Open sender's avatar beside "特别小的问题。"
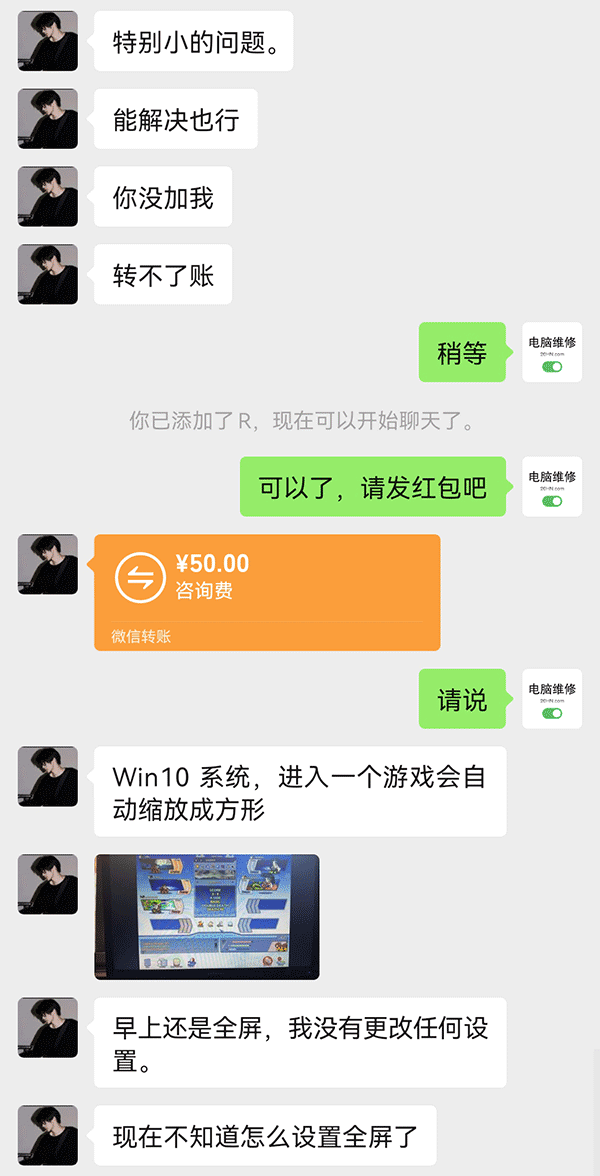 tap(48, 41)
